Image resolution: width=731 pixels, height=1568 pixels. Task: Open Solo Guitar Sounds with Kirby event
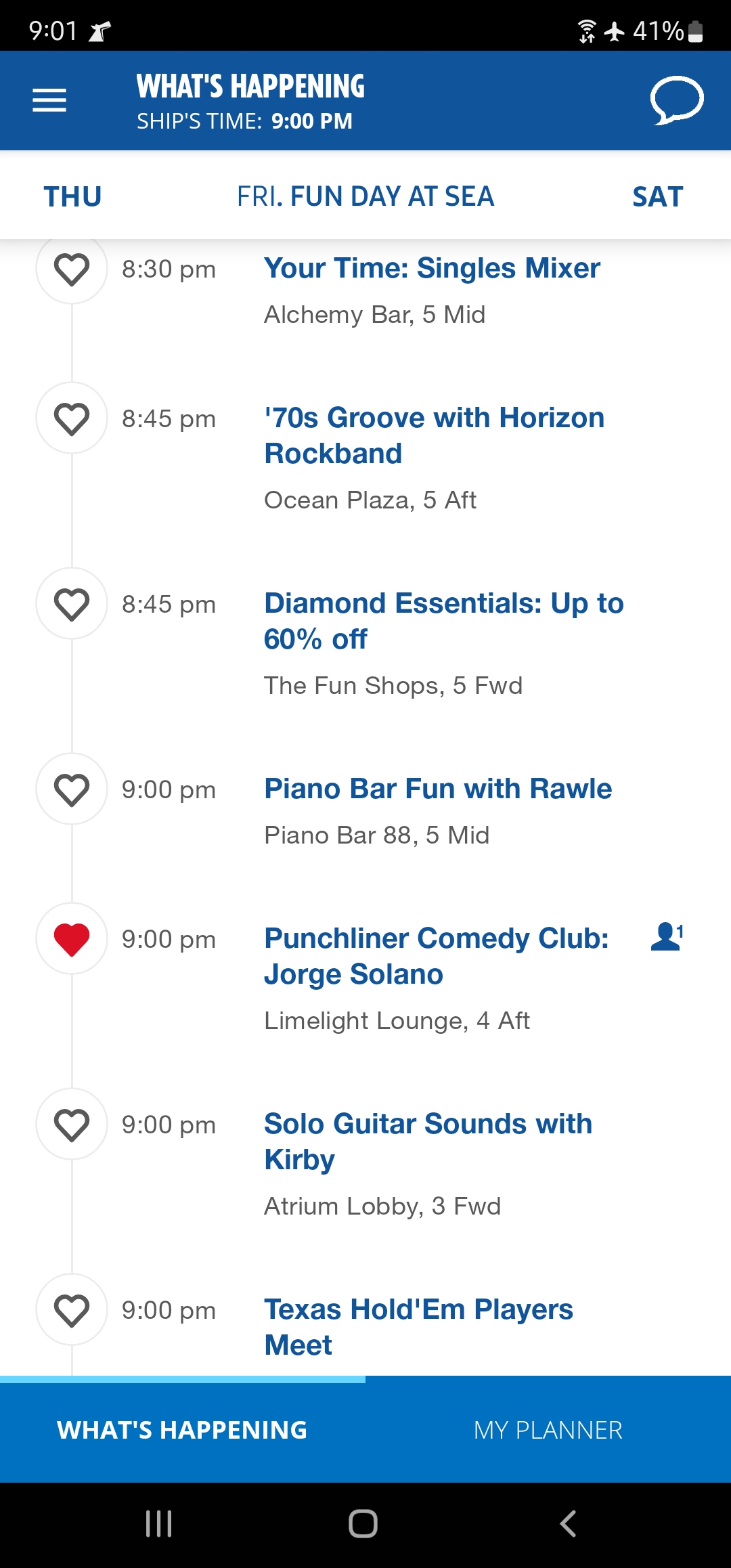[428, 1141]
